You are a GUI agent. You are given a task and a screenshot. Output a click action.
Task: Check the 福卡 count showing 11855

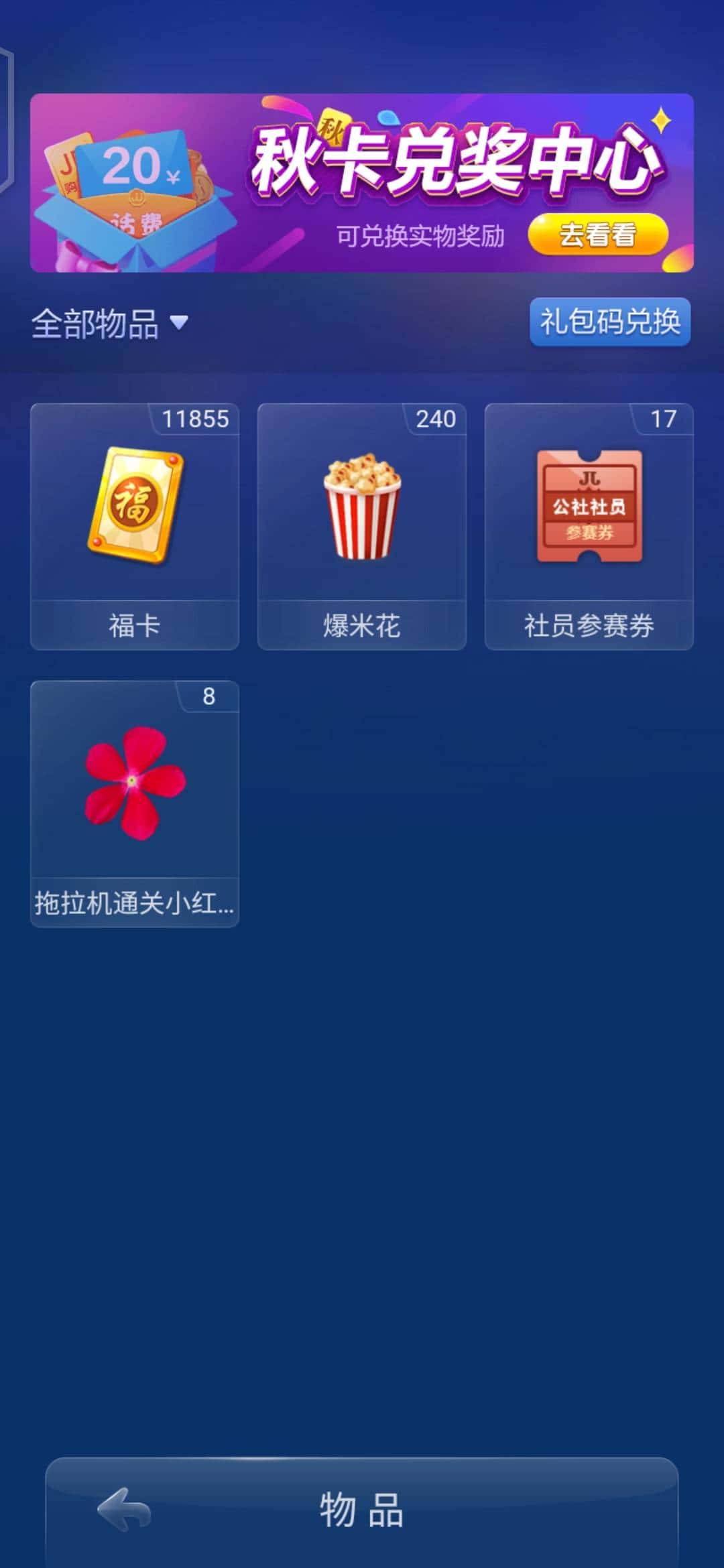point(193,421)
